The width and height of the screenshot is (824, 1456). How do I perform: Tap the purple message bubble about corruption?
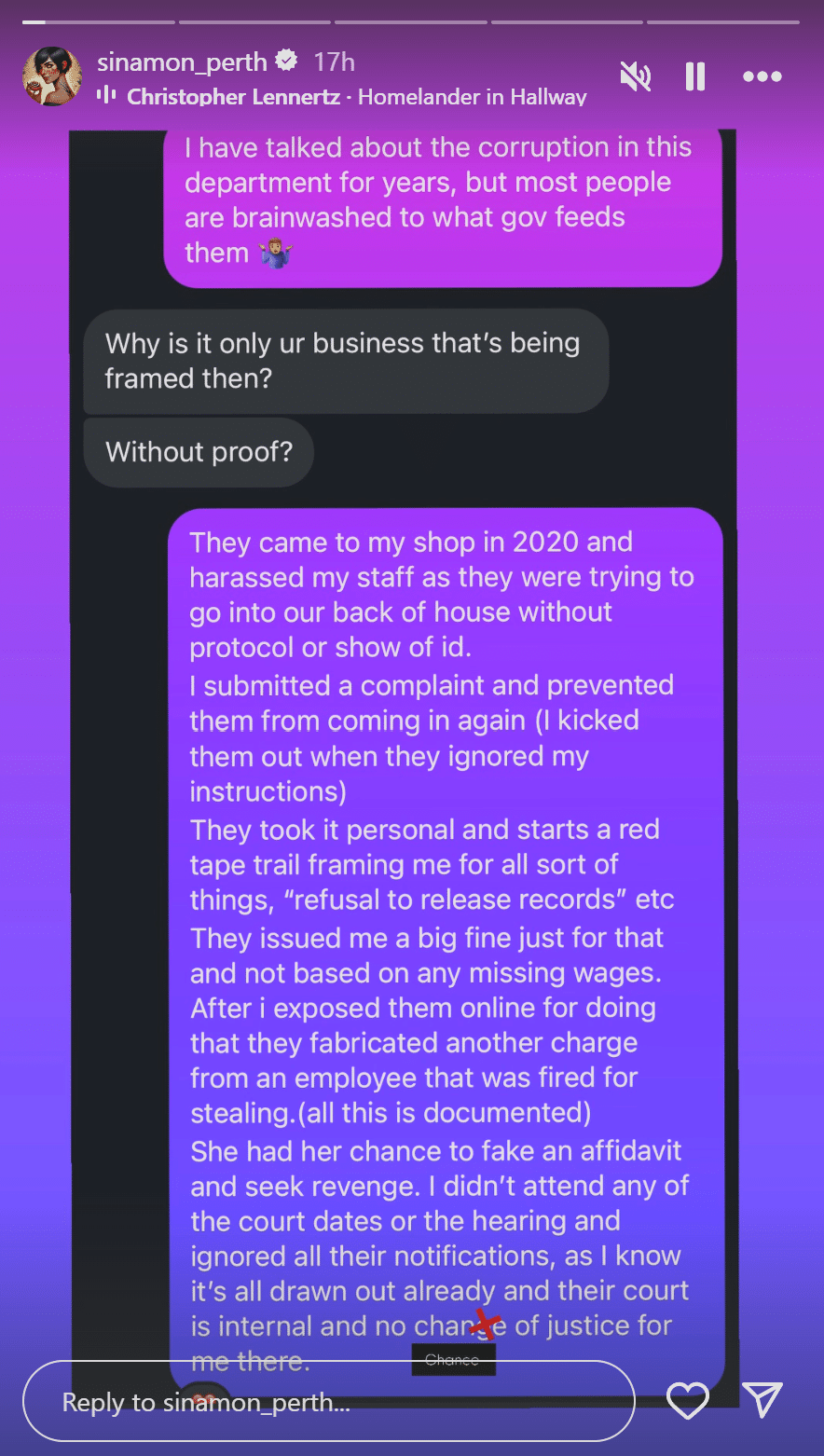click(x=443, y=199)
